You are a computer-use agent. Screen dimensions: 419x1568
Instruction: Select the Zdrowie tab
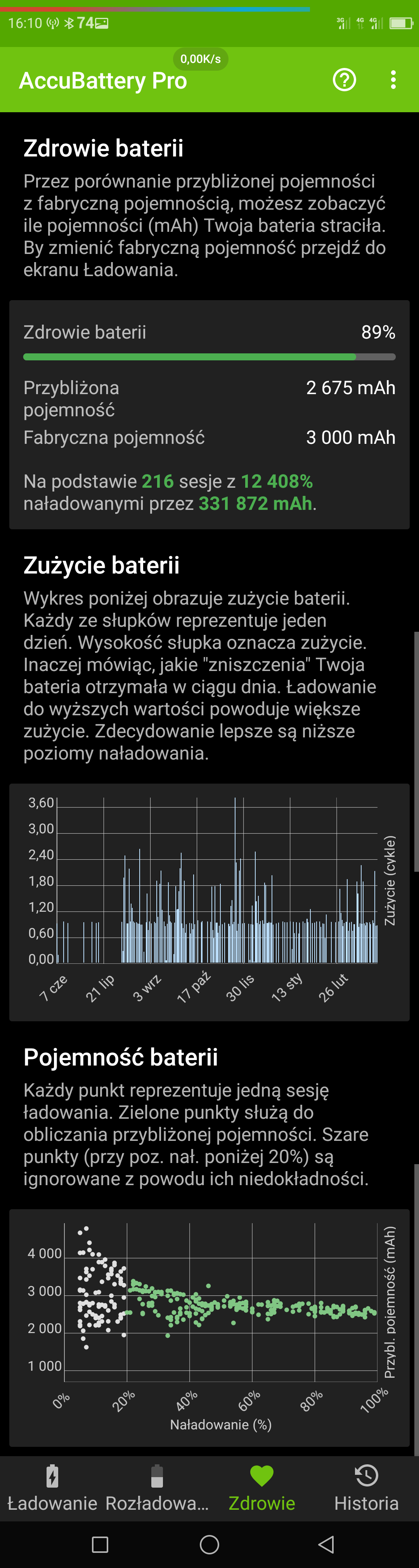[x=261, y=1488]
